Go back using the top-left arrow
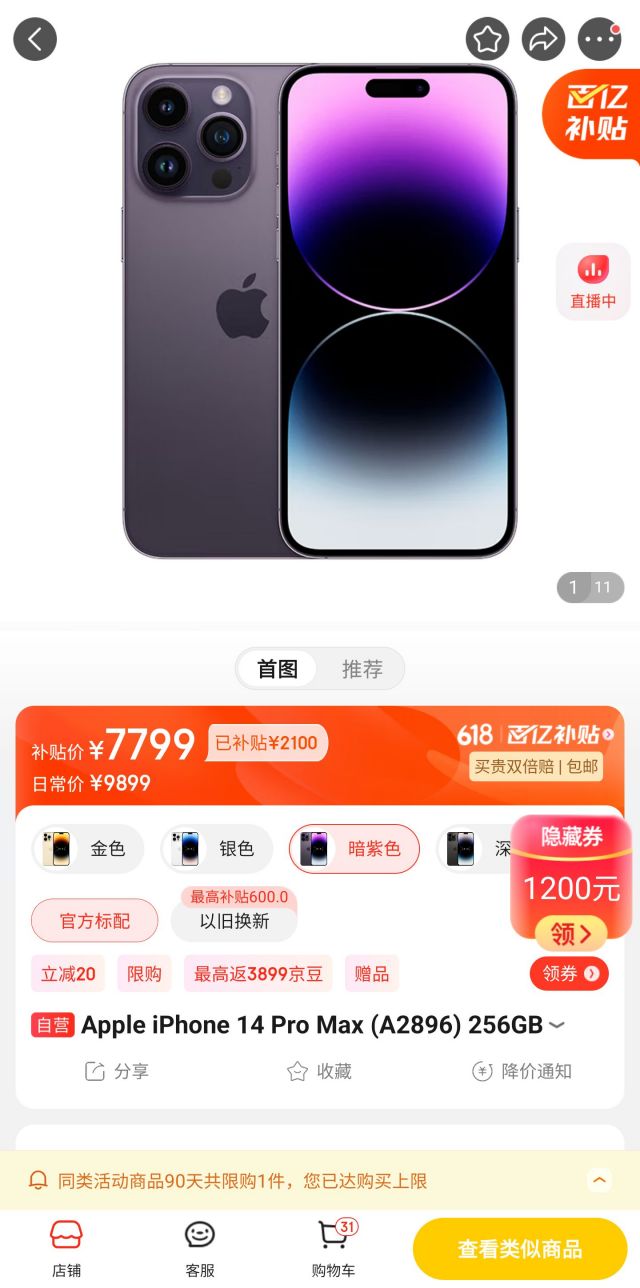 35,39
